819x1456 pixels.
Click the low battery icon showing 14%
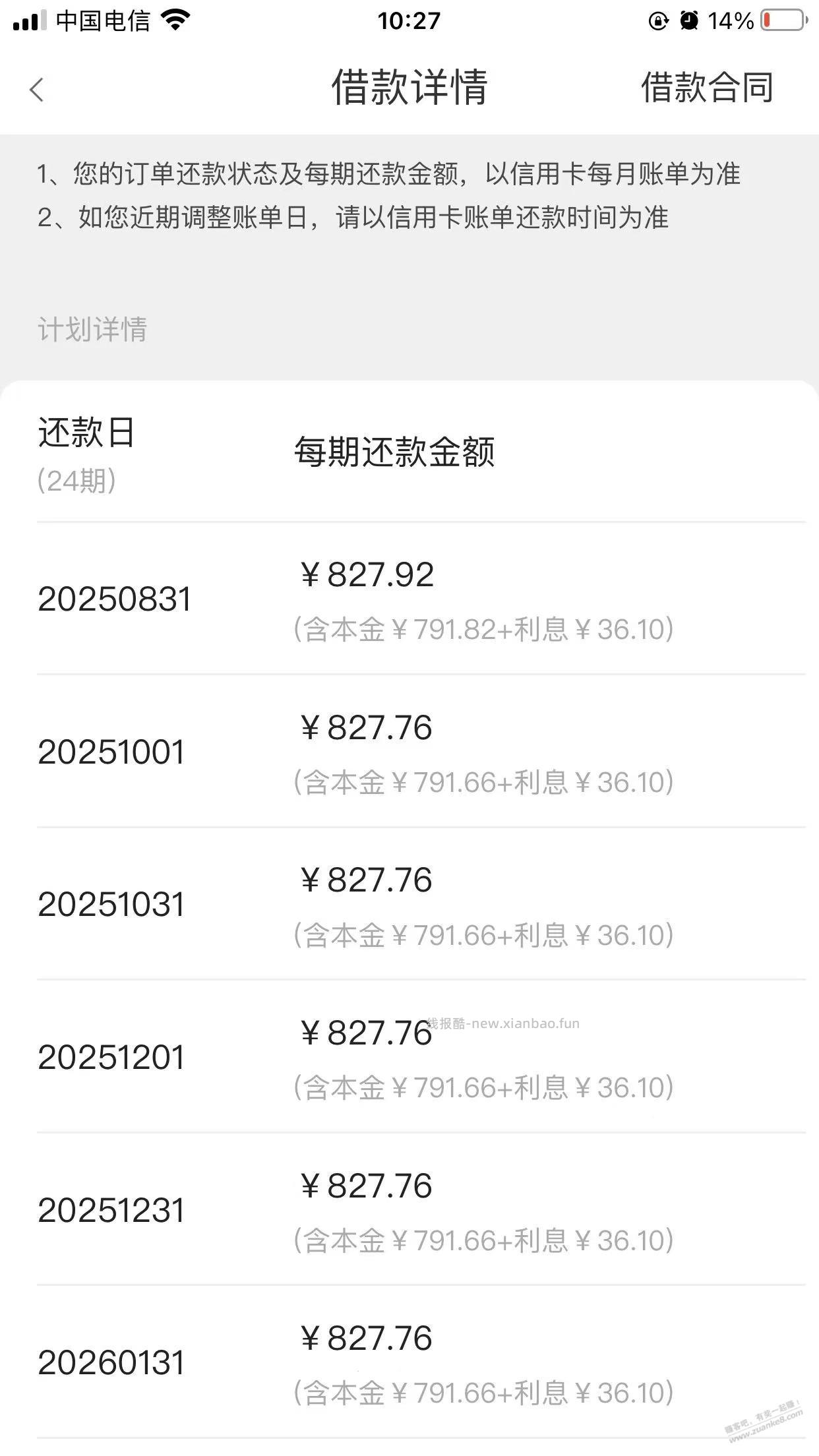click(x=781, y=20)
